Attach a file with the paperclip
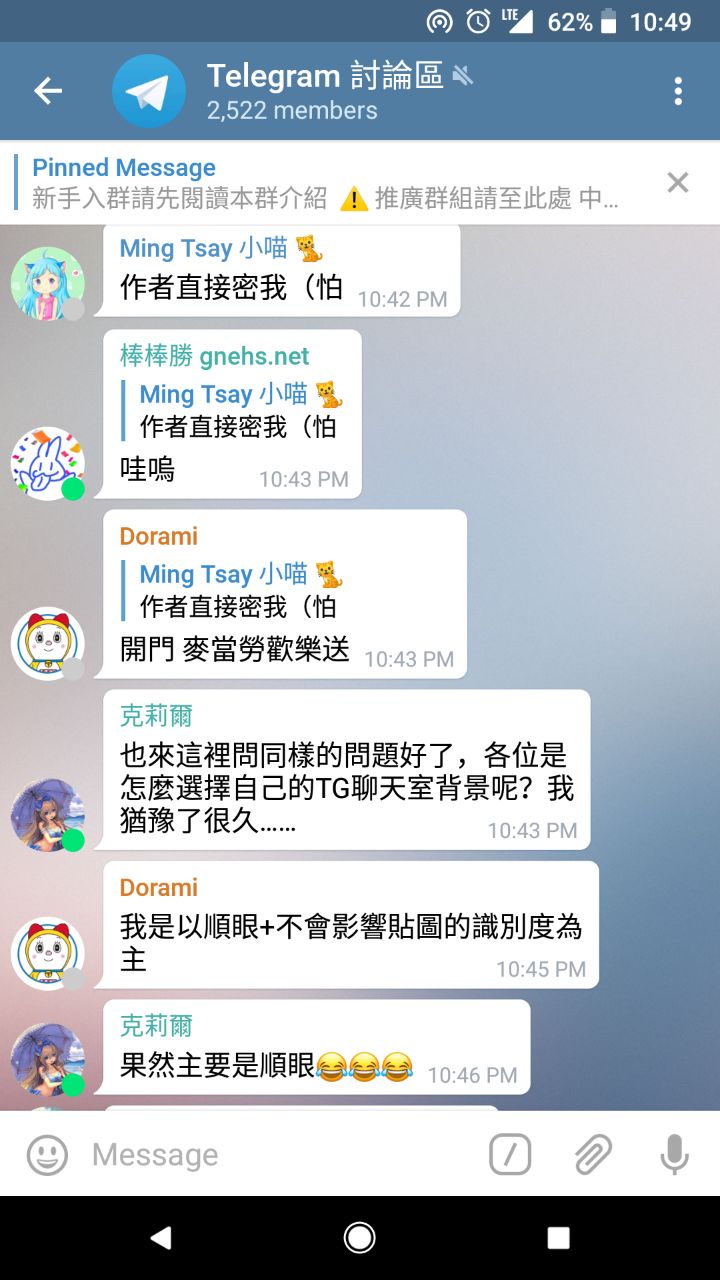Image resolution: width=720 pixels, height=1280 pixels. click(x=593, y=1155)
